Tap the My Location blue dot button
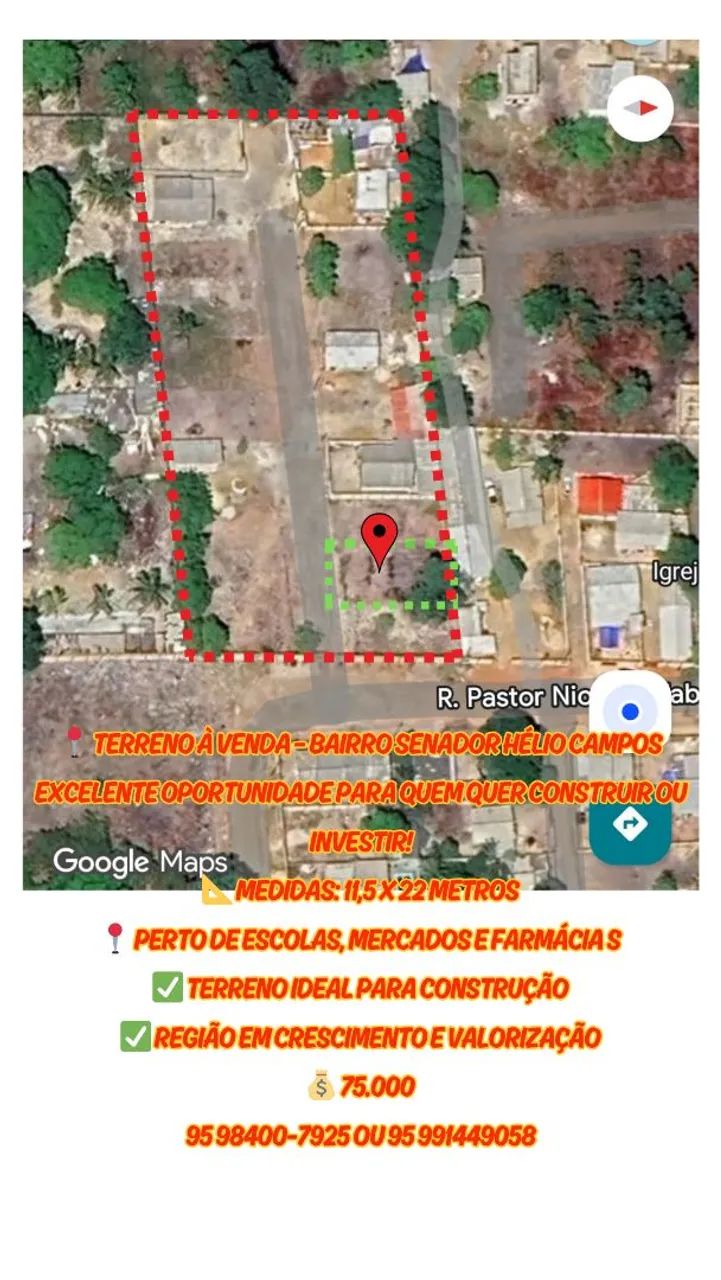The width and height of the screenshot is (721, 1280). 630,712
